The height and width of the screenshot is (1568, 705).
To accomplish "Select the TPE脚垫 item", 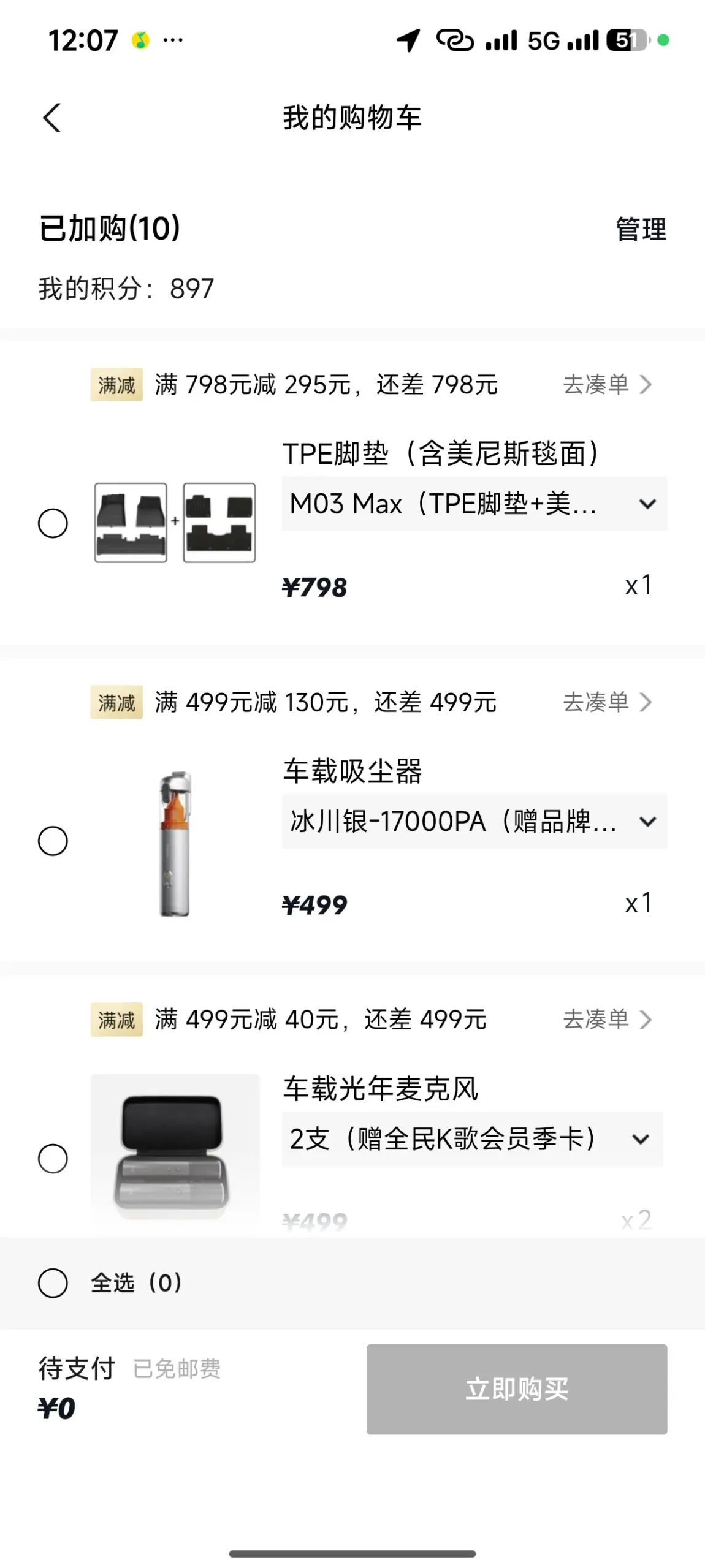I will 53,523.
